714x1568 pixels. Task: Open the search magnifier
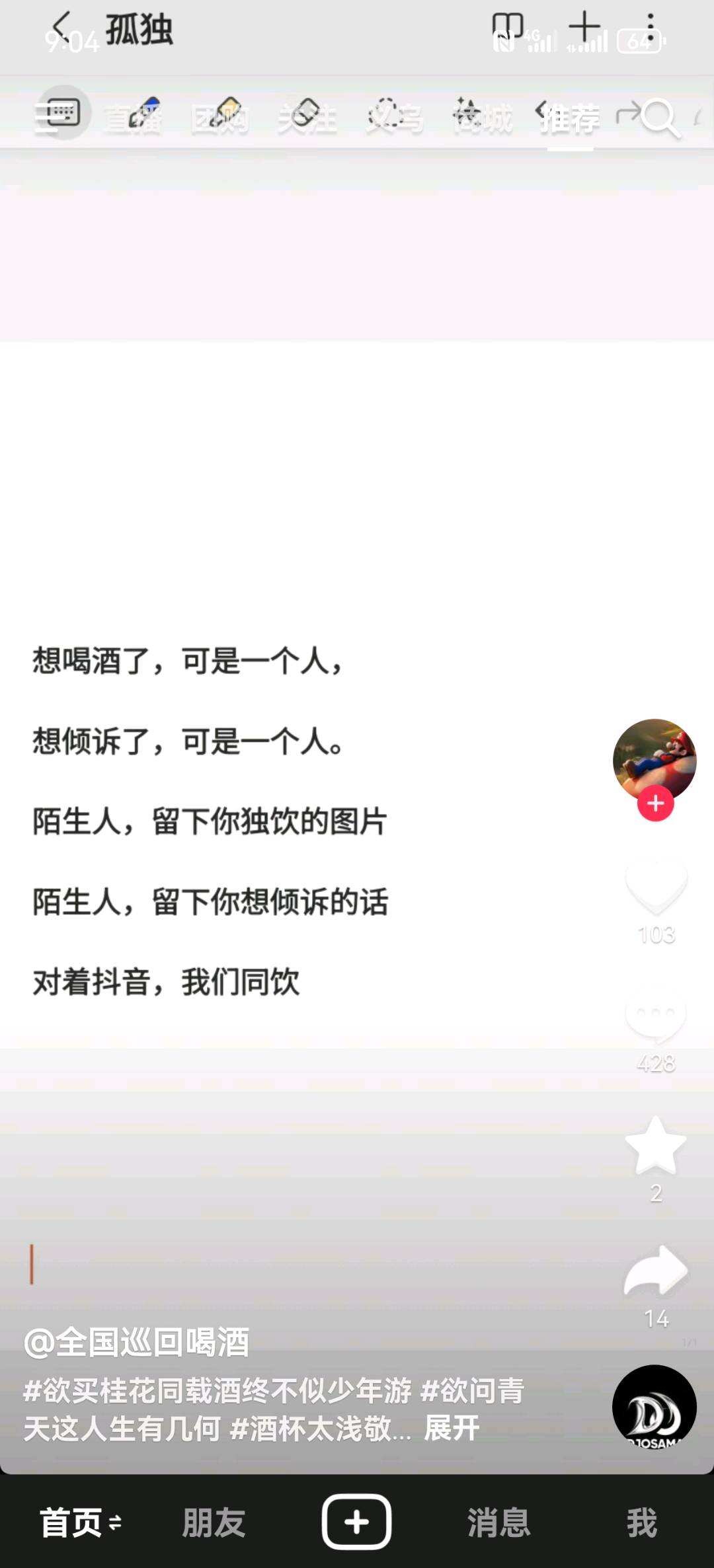coord(660,119)
